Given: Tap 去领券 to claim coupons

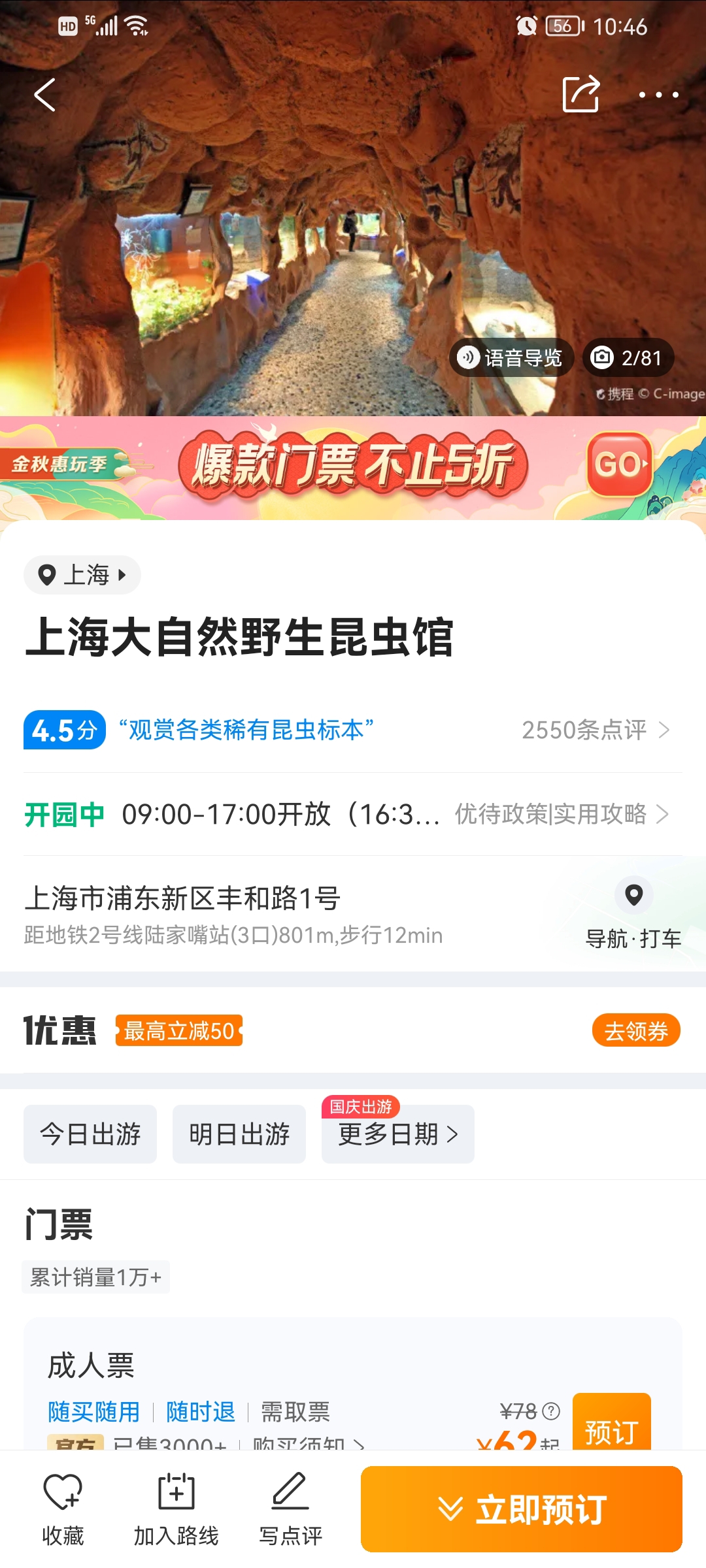Looking at the screenshot, I should (x=636, y=1030).
